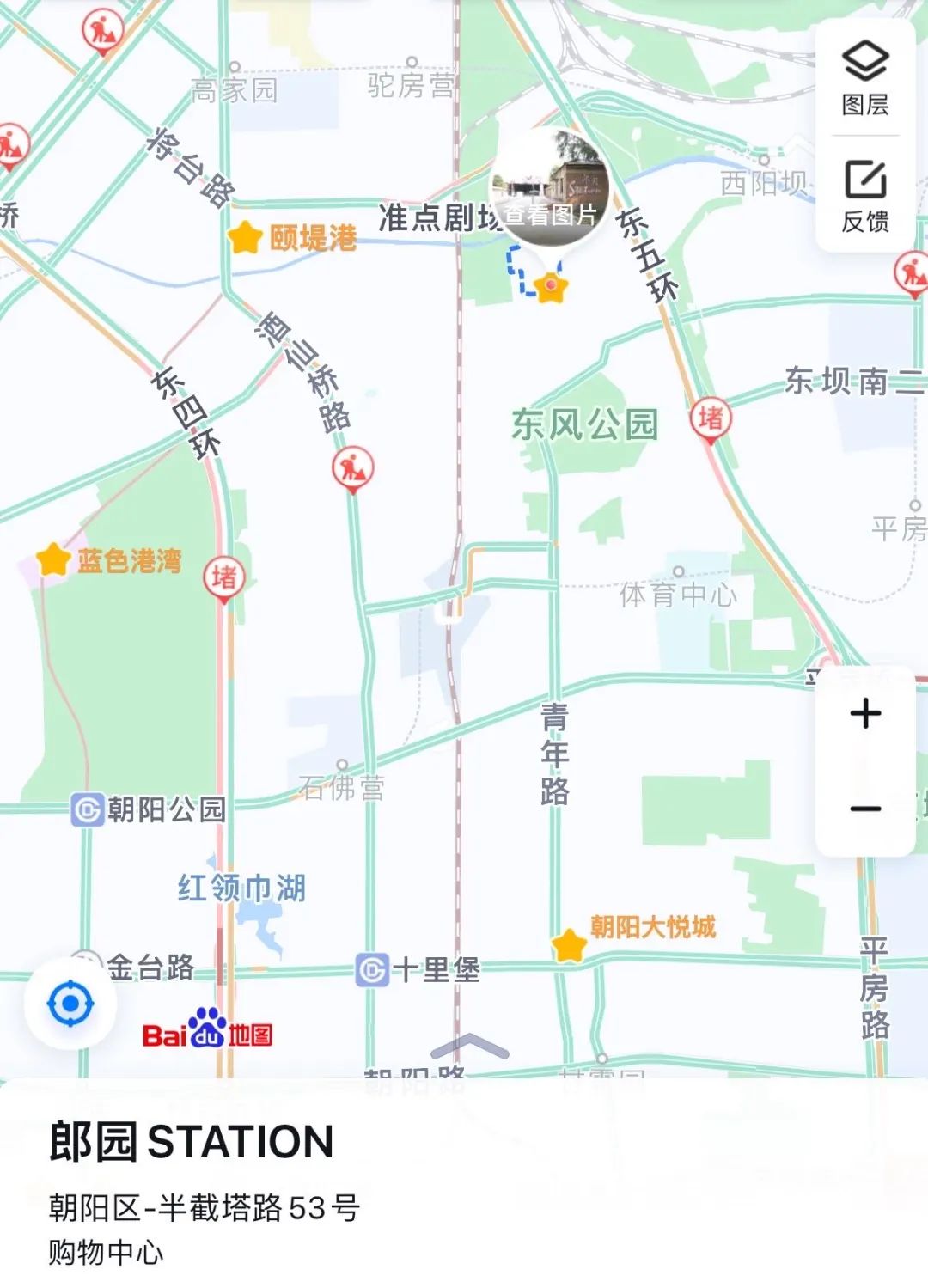
Task: View the location photo thumbnail 查看图片
Action: (x=550, y=191)
